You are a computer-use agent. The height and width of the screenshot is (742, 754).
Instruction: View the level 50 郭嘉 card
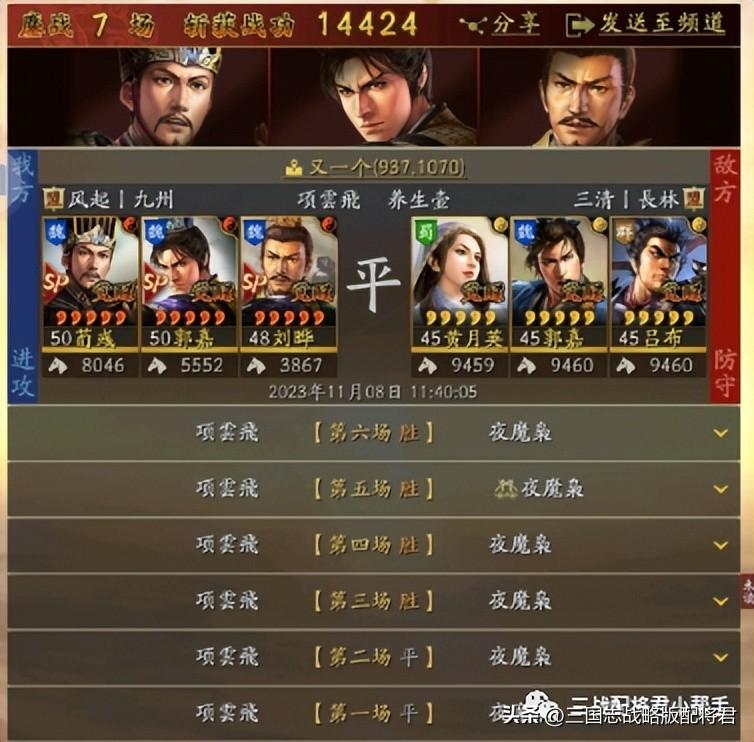click(x=188, y=283)
